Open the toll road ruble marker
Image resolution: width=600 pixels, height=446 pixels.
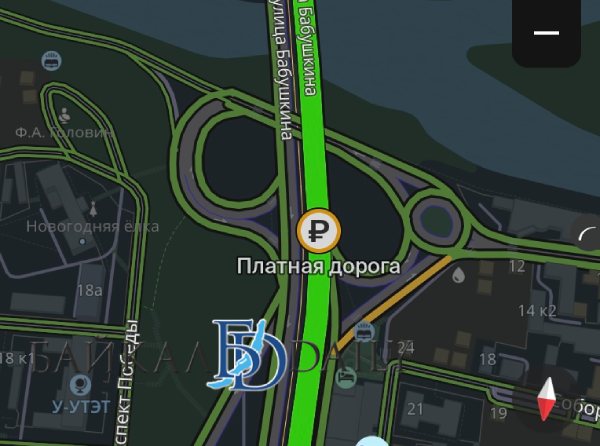pyautogui.click(x=319, y=231)
